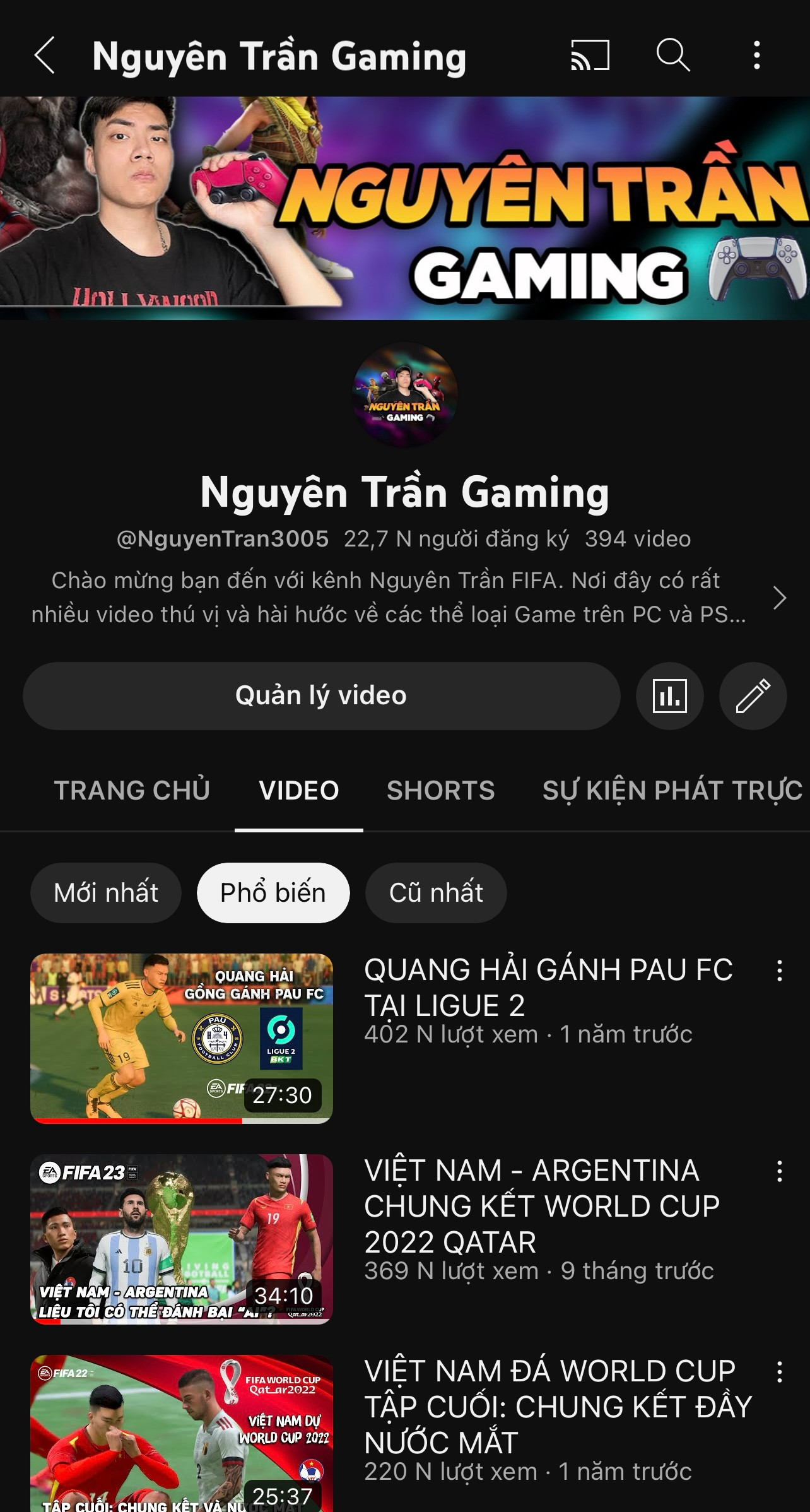Switch to the SHORTS tab
Viewport: 810px width, 1512px height.
pyautogui.click(x=440, y=791)
